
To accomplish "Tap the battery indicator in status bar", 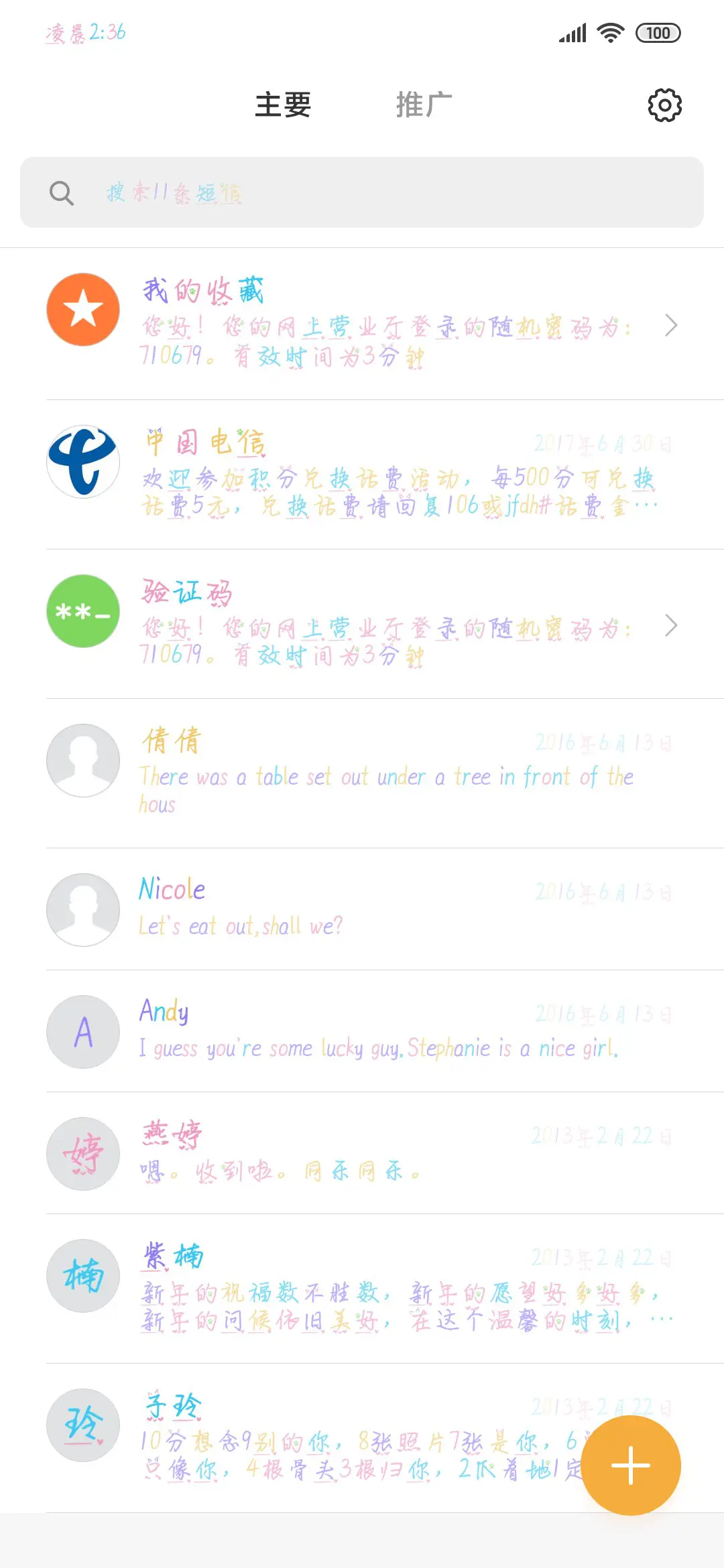I will pos(657,32).
